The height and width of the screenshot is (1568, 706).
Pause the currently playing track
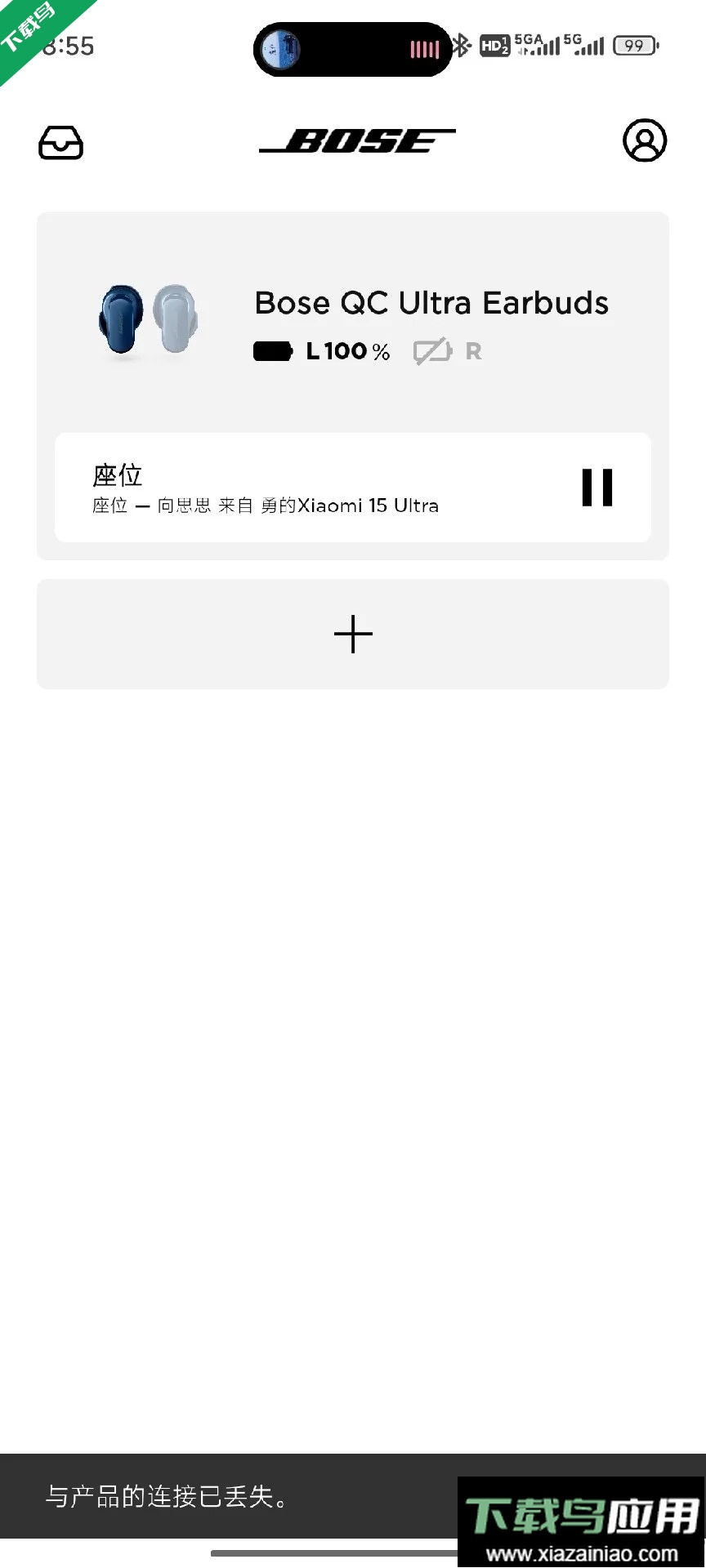(x=597, y=487)
